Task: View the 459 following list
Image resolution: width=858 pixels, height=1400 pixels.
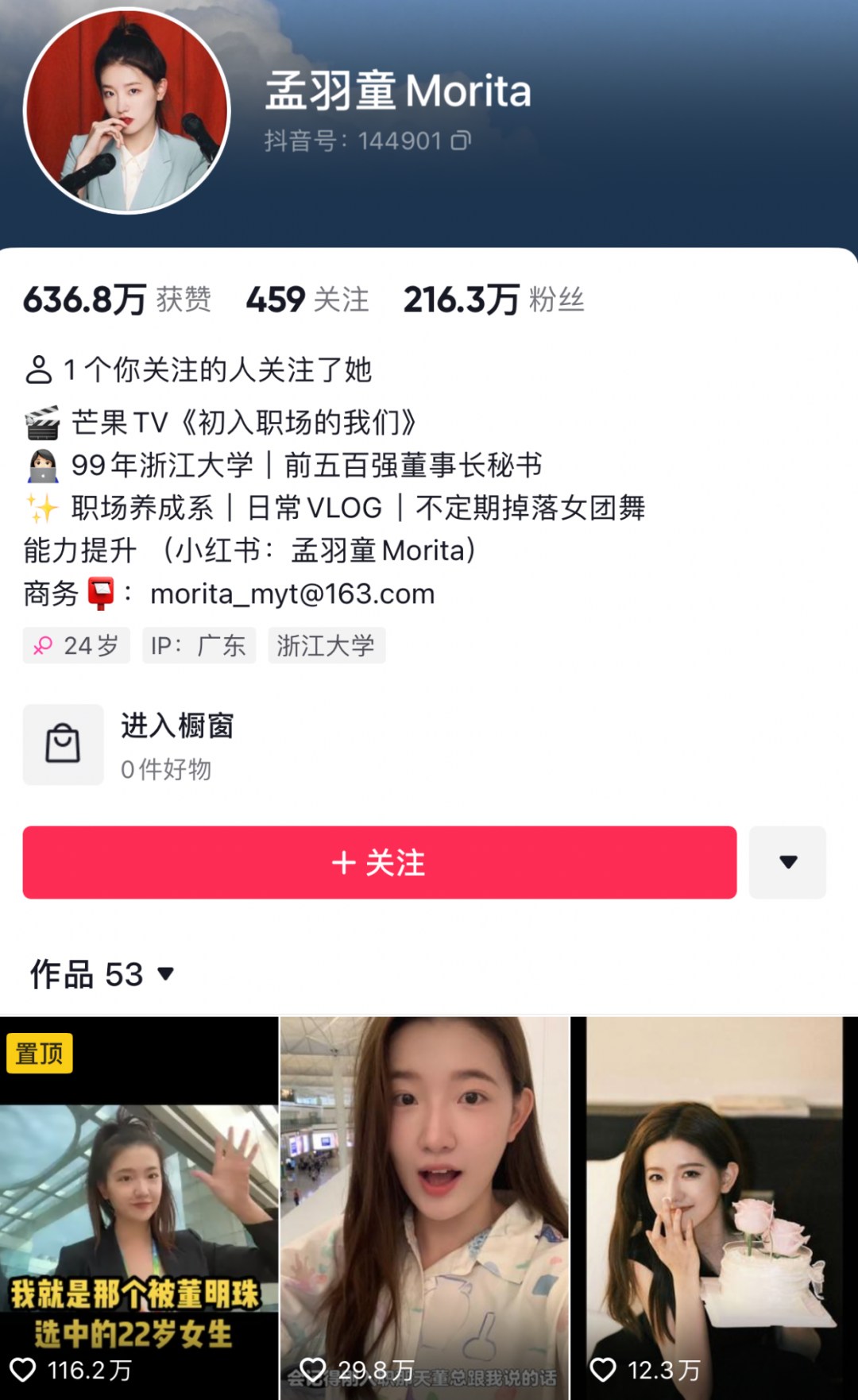Action: 307,300
